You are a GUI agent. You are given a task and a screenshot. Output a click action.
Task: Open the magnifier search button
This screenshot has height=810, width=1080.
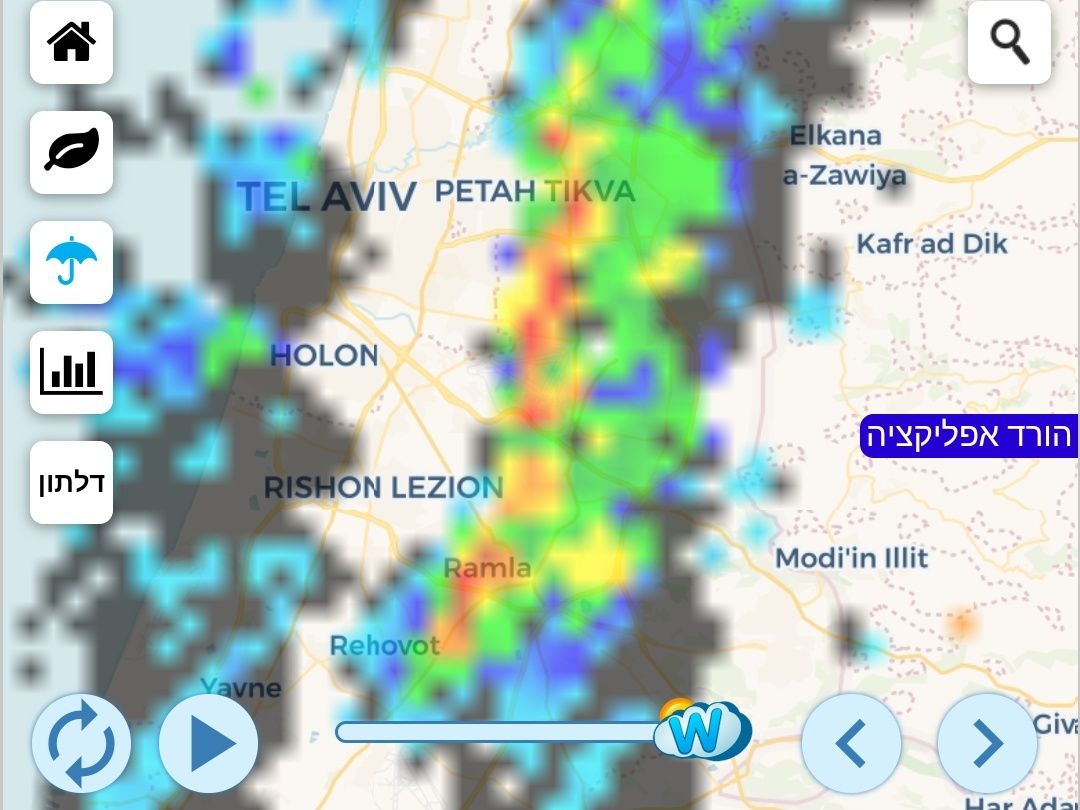(1009, 42)
